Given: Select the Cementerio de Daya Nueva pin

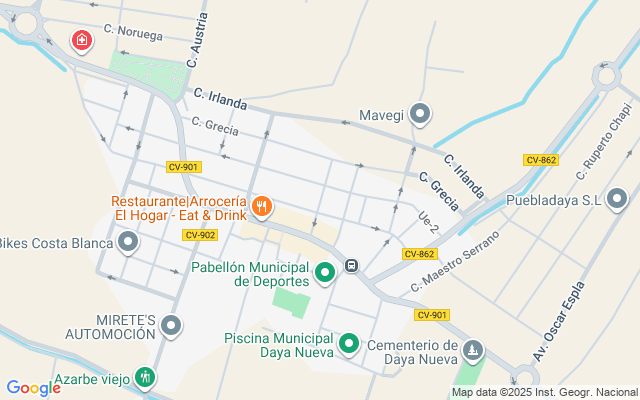Looking at the screenshot, I should 473,351.
